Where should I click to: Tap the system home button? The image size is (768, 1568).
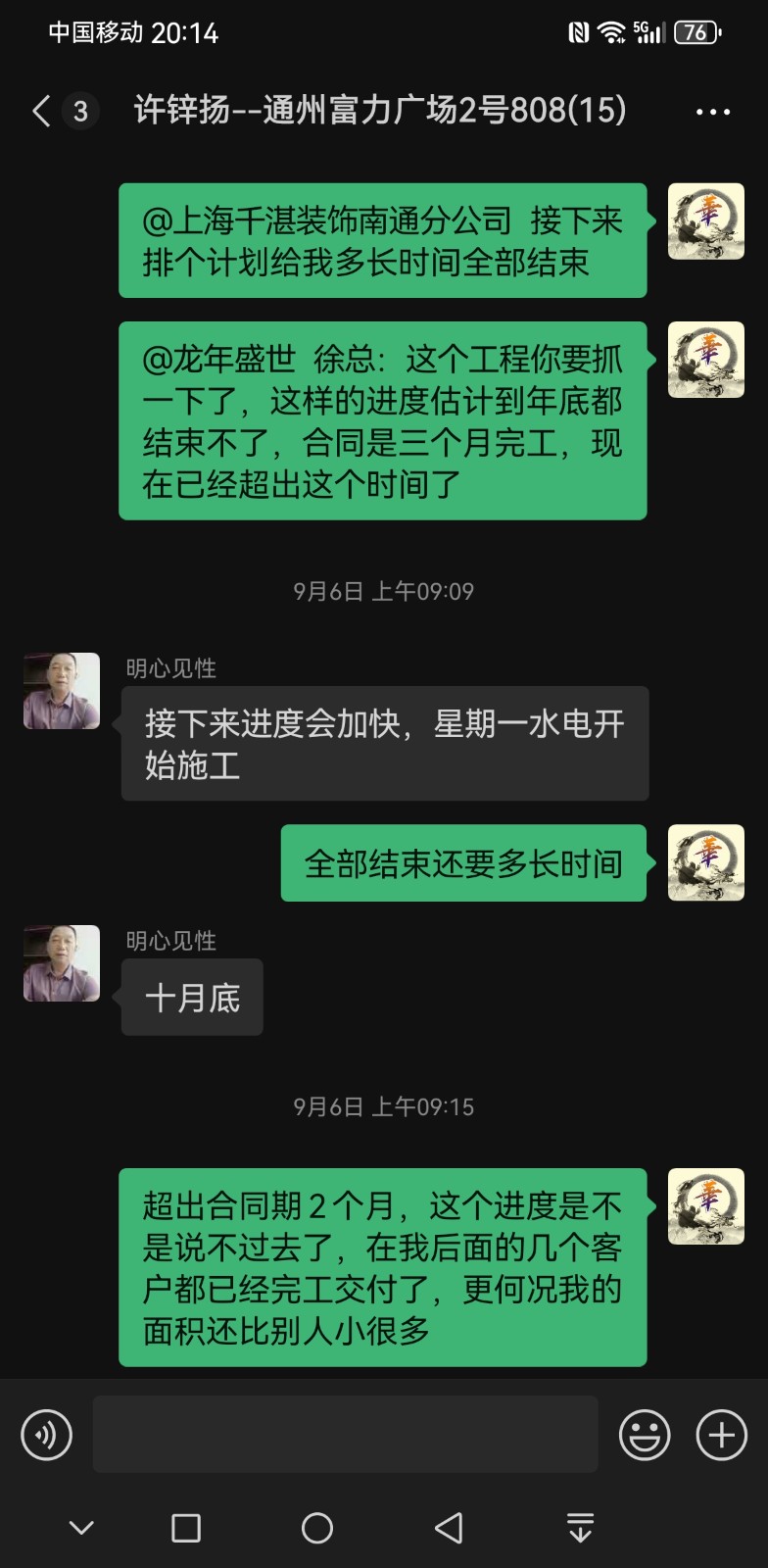pos(316,1528)
